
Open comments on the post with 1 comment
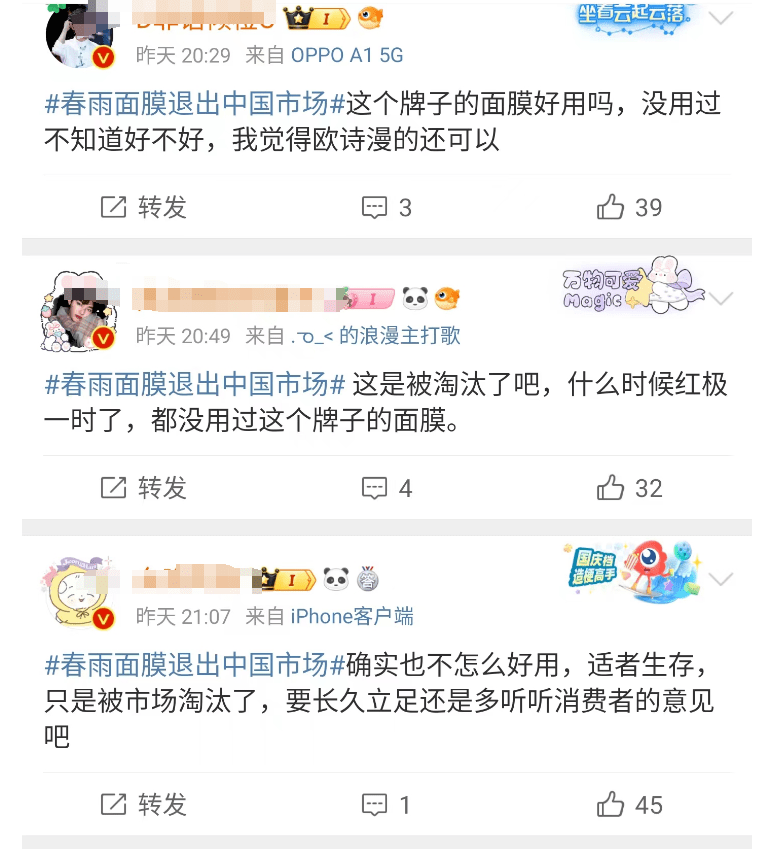point(386,804)
